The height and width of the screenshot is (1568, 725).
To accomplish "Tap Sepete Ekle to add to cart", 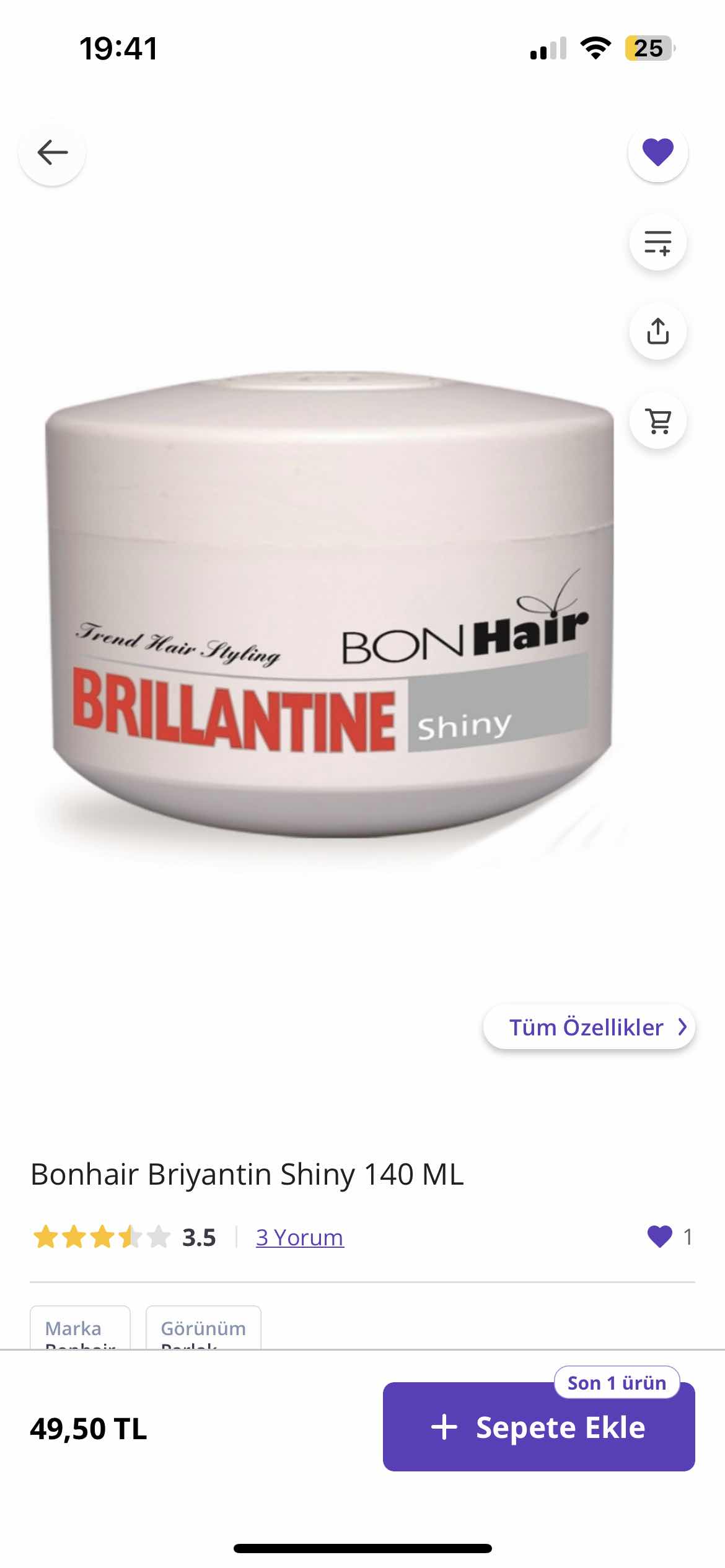I will (538, 1427).
